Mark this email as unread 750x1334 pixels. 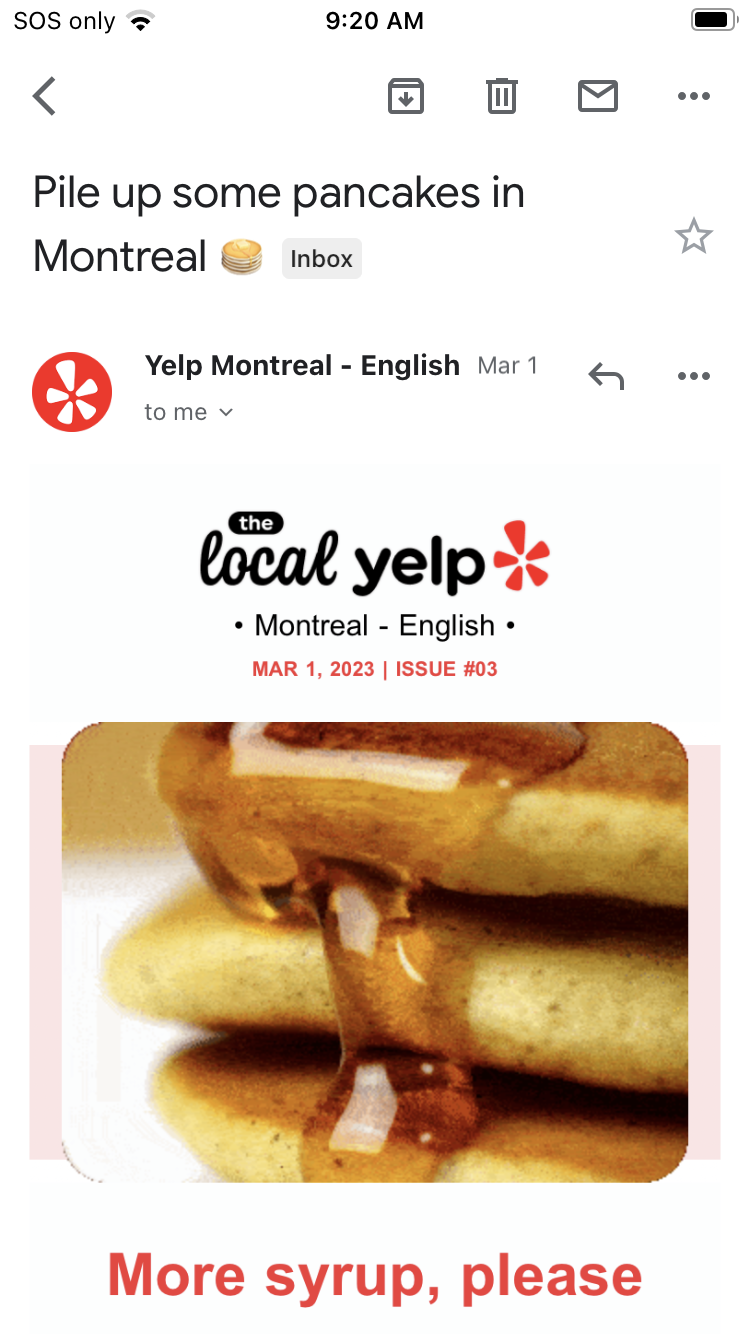pyautogui.click(x=598, y=96)
